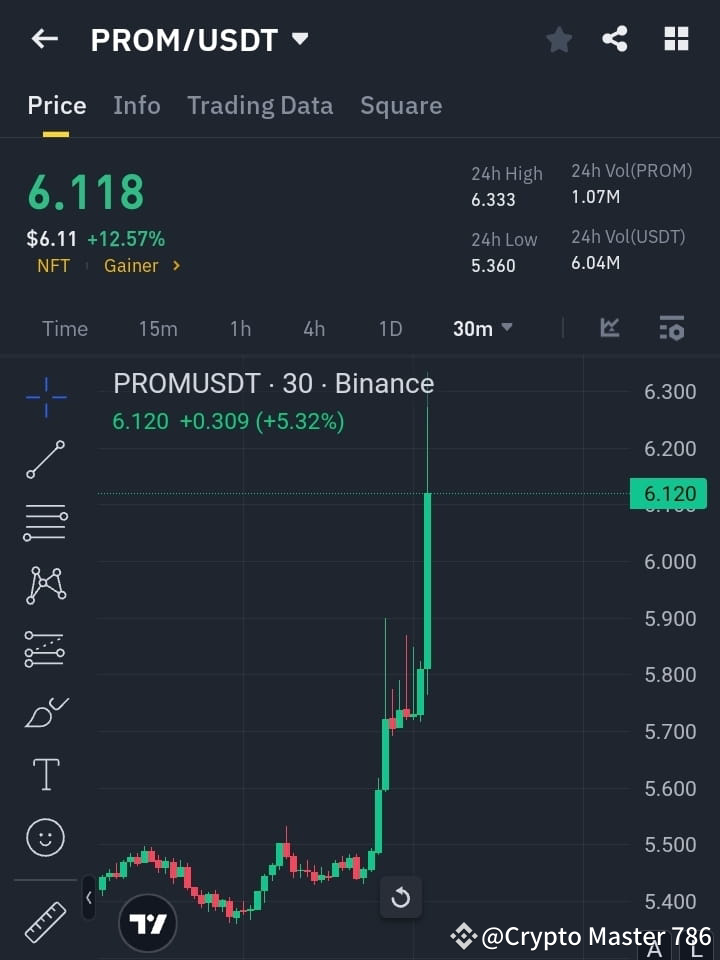Click the refresh chart button
The image size is (720, 960).
point(400,898)
